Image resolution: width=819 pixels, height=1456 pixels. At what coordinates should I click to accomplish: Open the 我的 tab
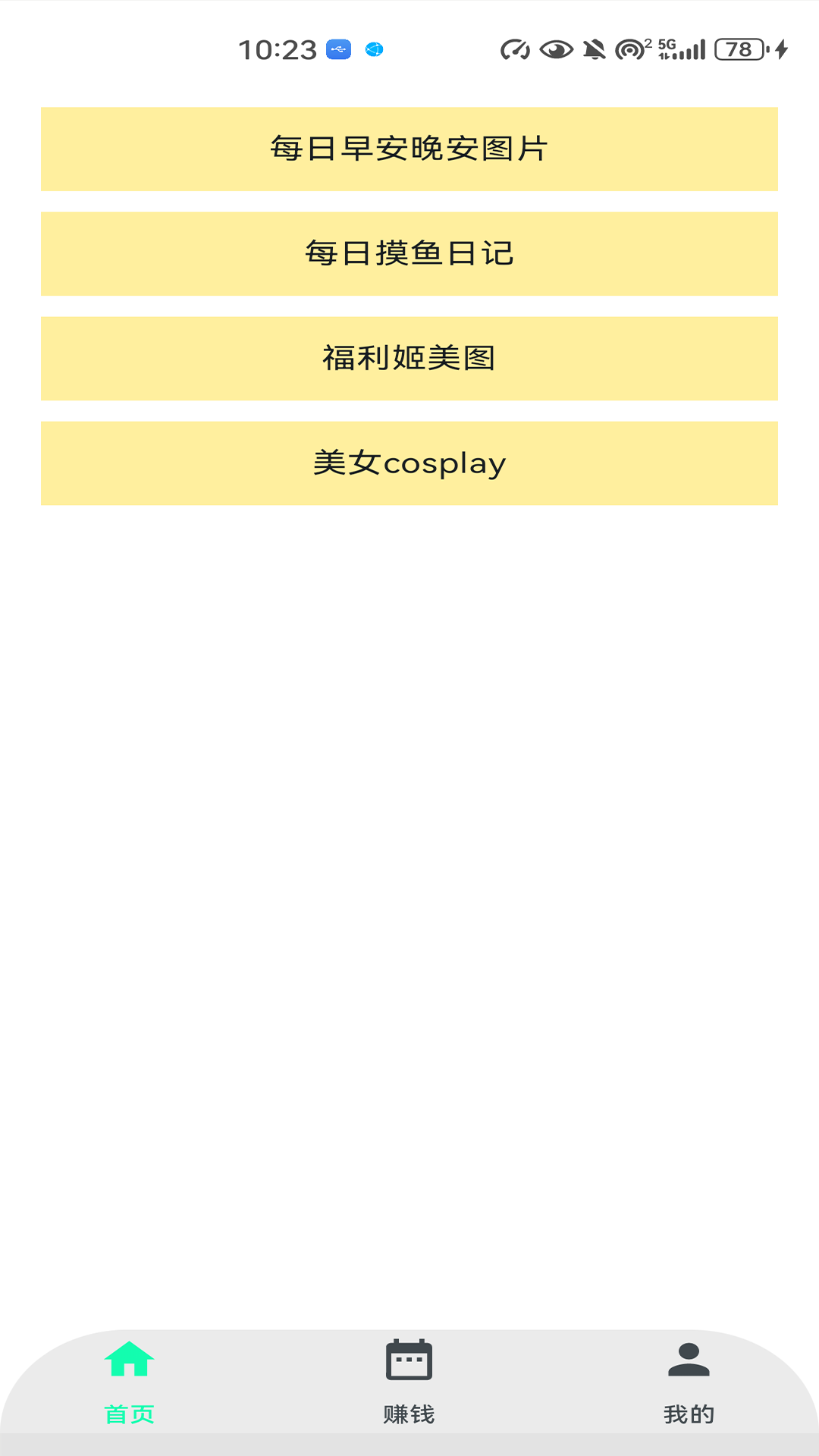coord(689,1382)
